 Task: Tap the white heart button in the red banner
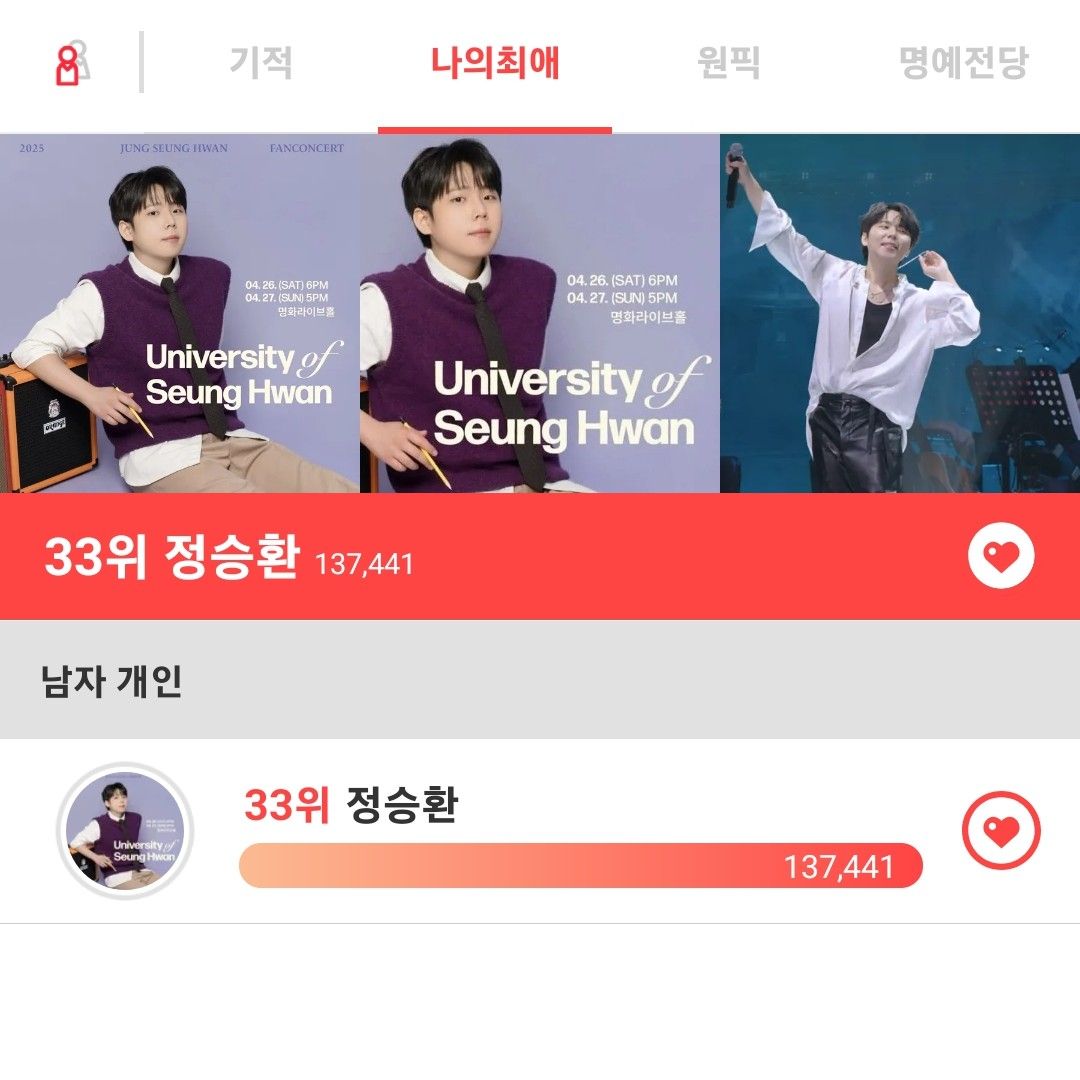coord(1000,556)
